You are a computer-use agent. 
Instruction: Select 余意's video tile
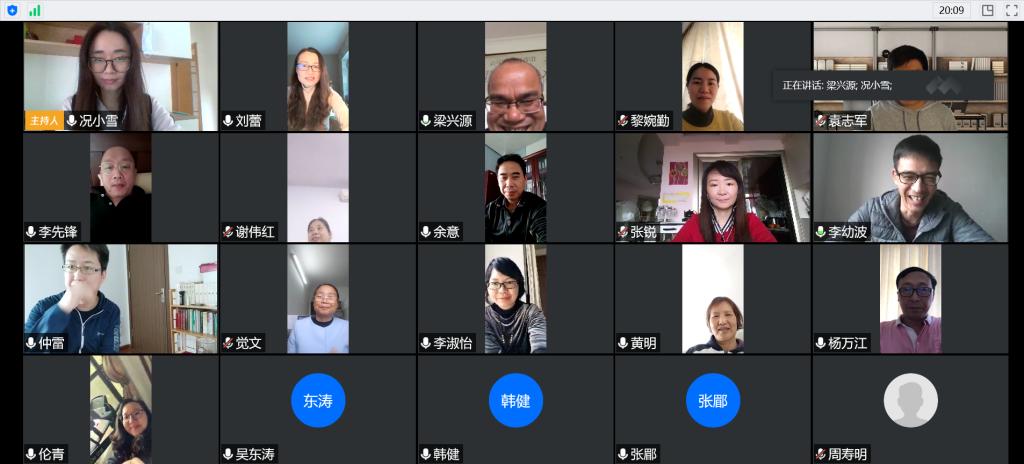pyautogui.click(x=515, y=187)
